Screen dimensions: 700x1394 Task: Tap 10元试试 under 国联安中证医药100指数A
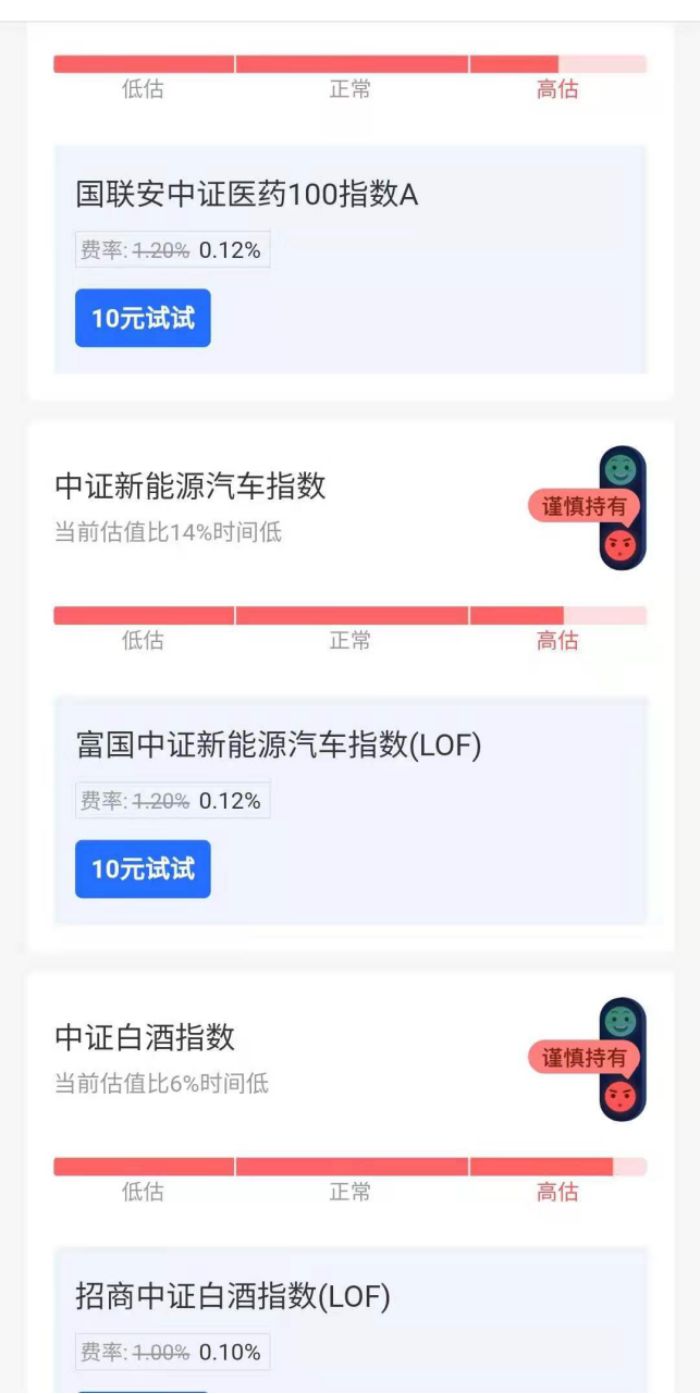tap(143, 318)
